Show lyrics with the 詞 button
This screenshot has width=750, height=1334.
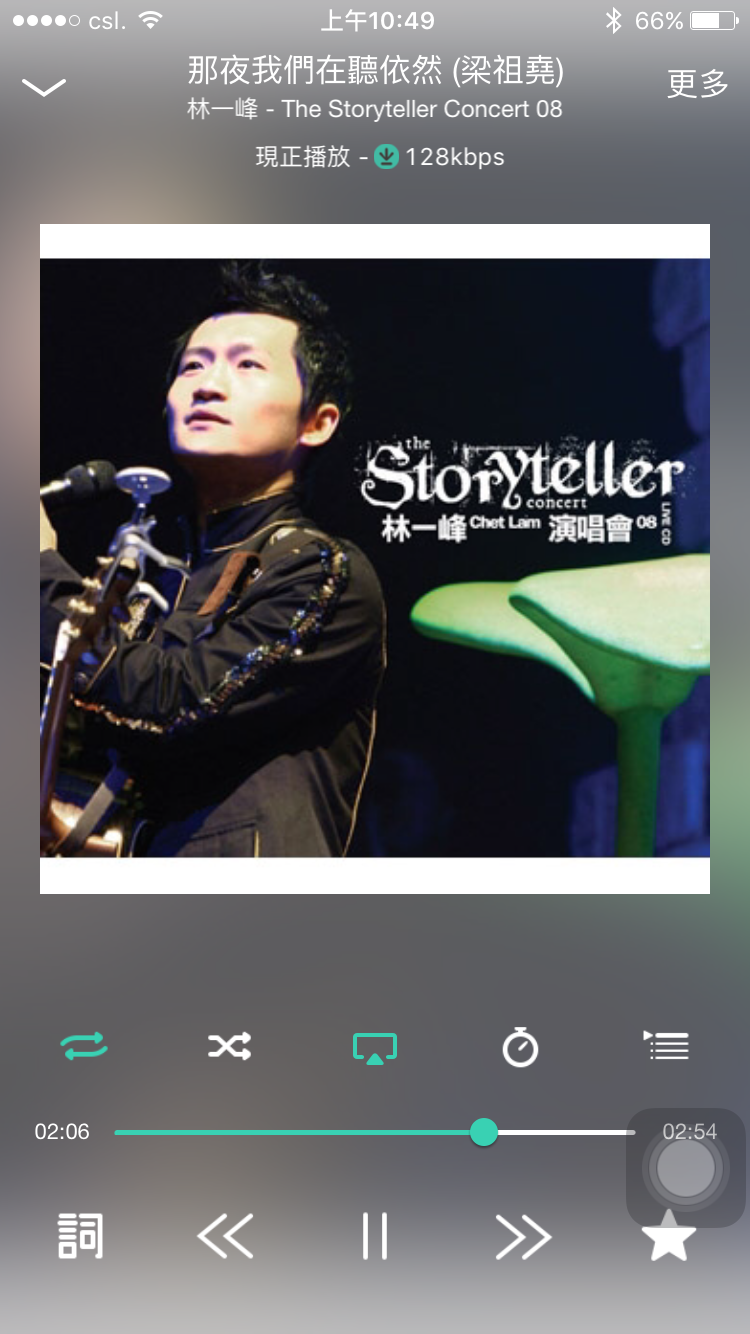click(x=80, y=1238)
